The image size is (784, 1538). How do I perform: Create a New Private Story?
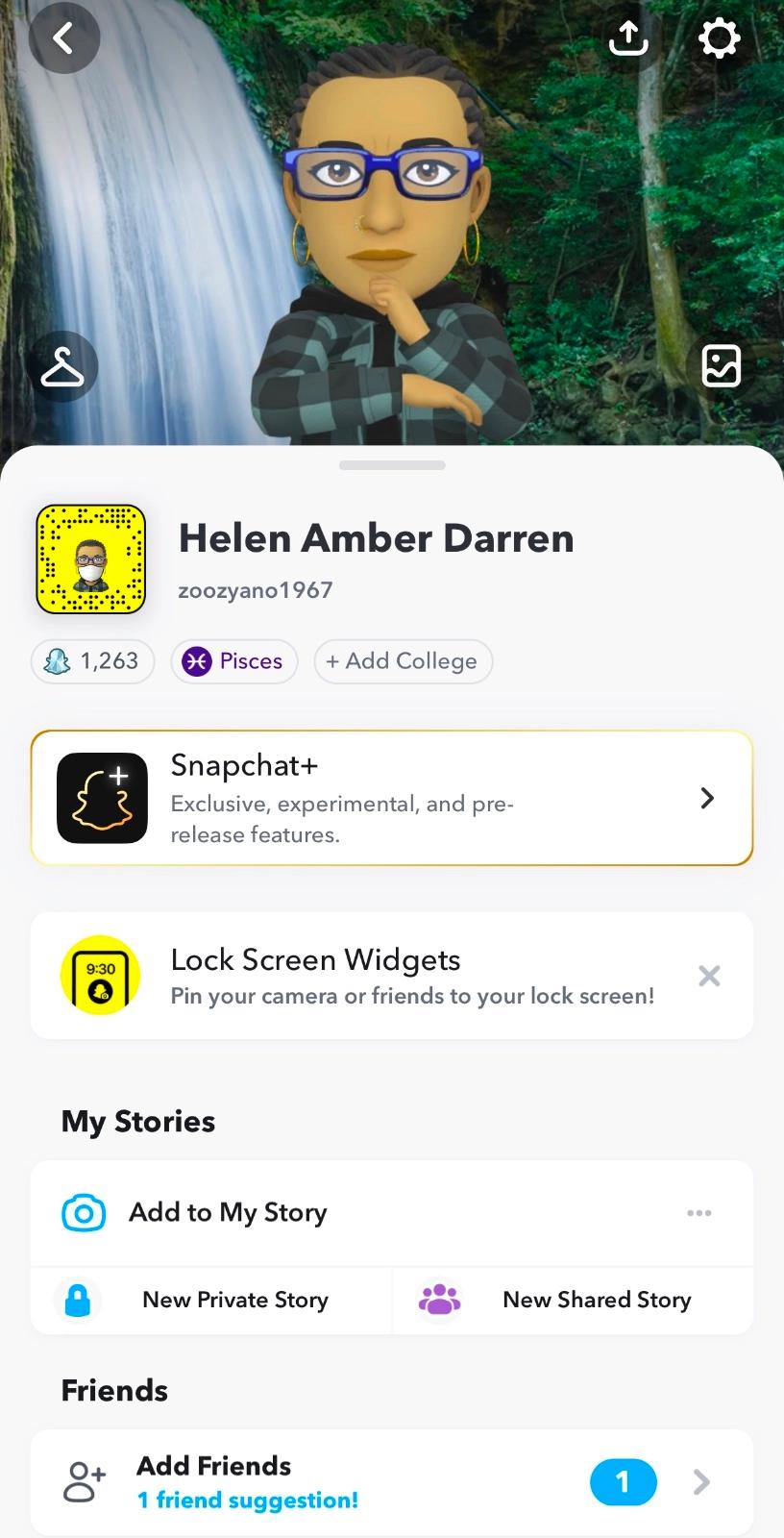211,1300
